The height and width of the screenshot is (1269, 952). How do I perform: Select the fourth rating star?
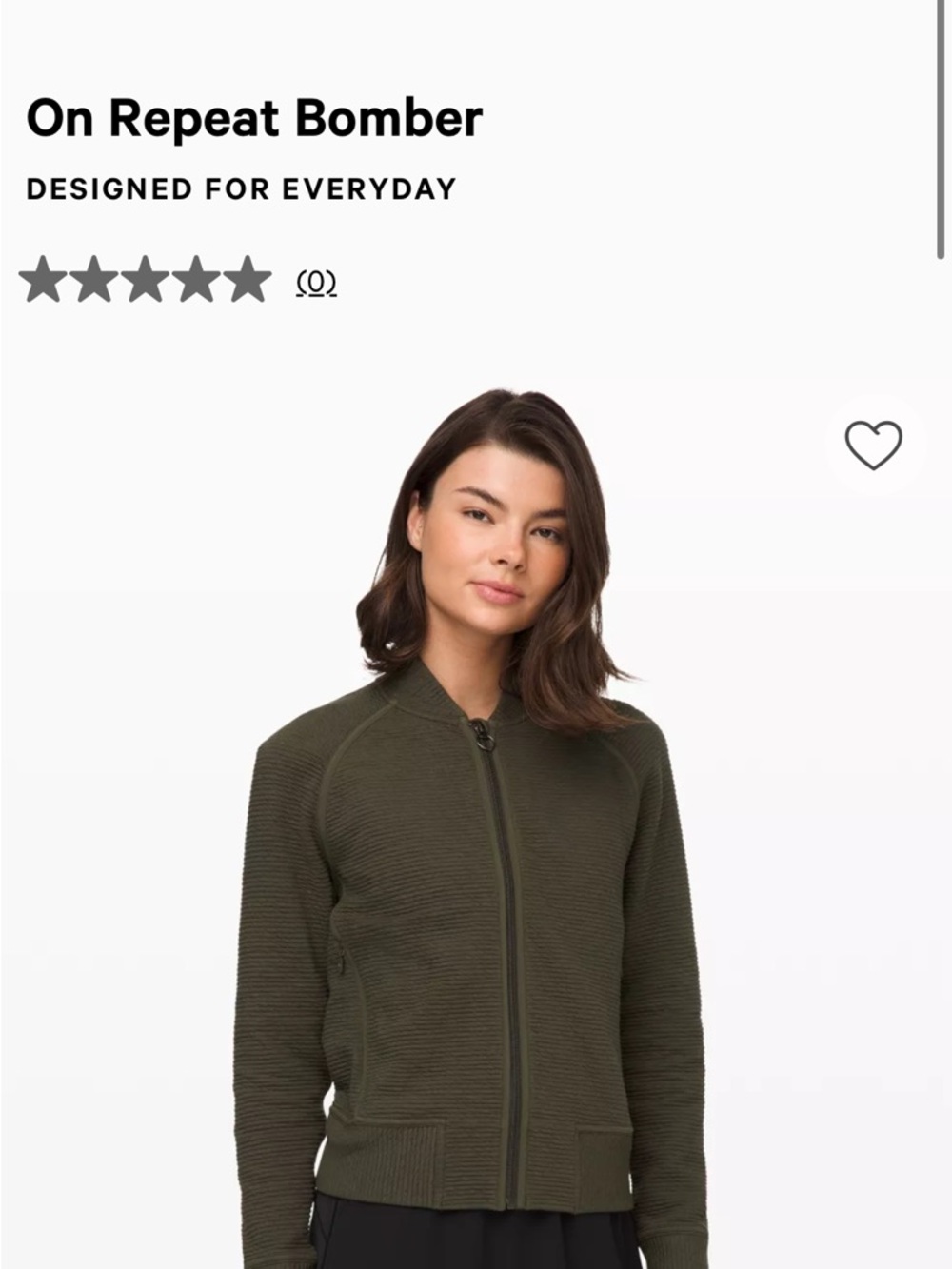click(202, 279)
